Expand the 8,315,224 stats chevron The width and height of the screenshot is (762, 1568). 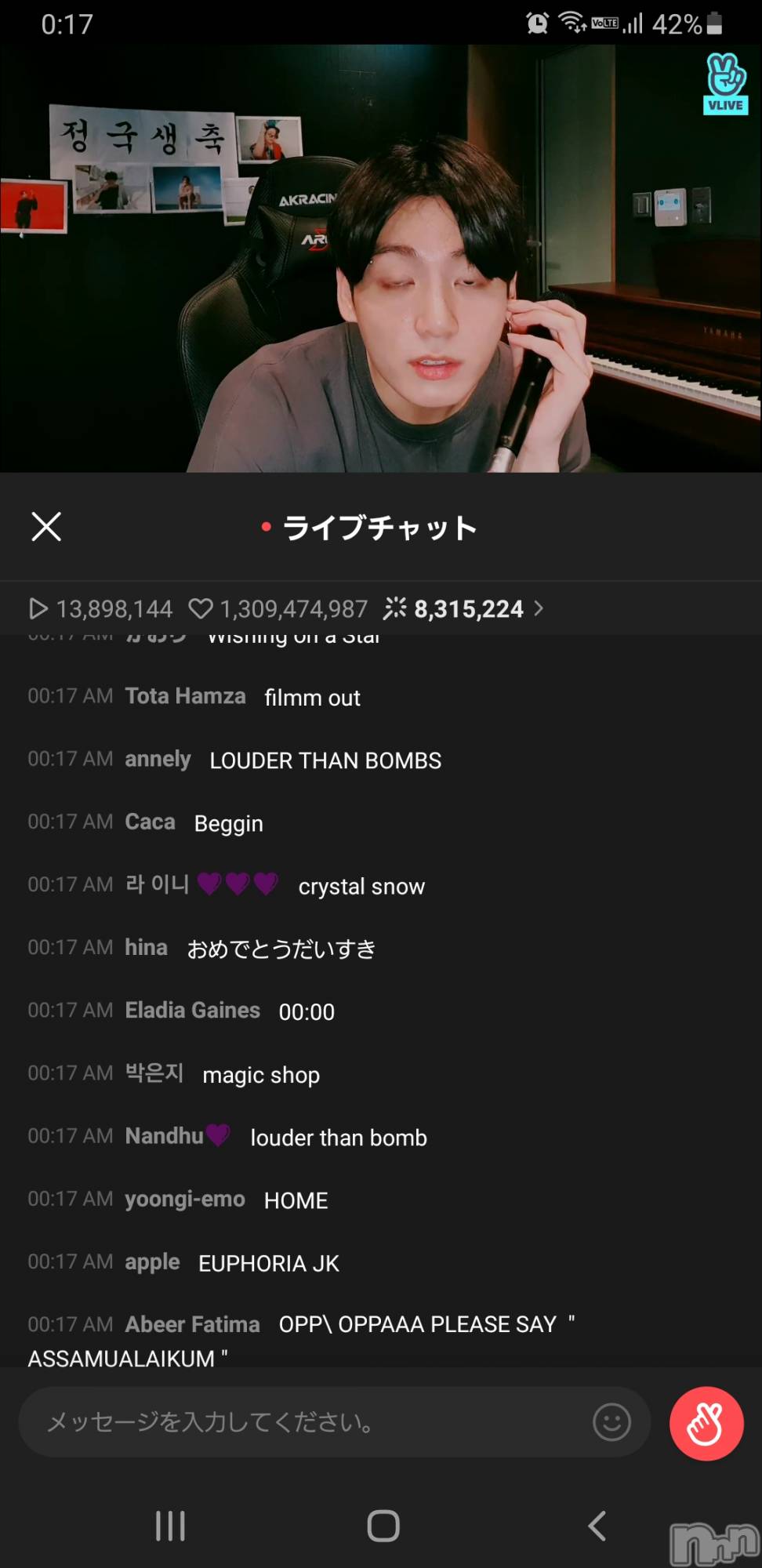click(x=539, y=608)
